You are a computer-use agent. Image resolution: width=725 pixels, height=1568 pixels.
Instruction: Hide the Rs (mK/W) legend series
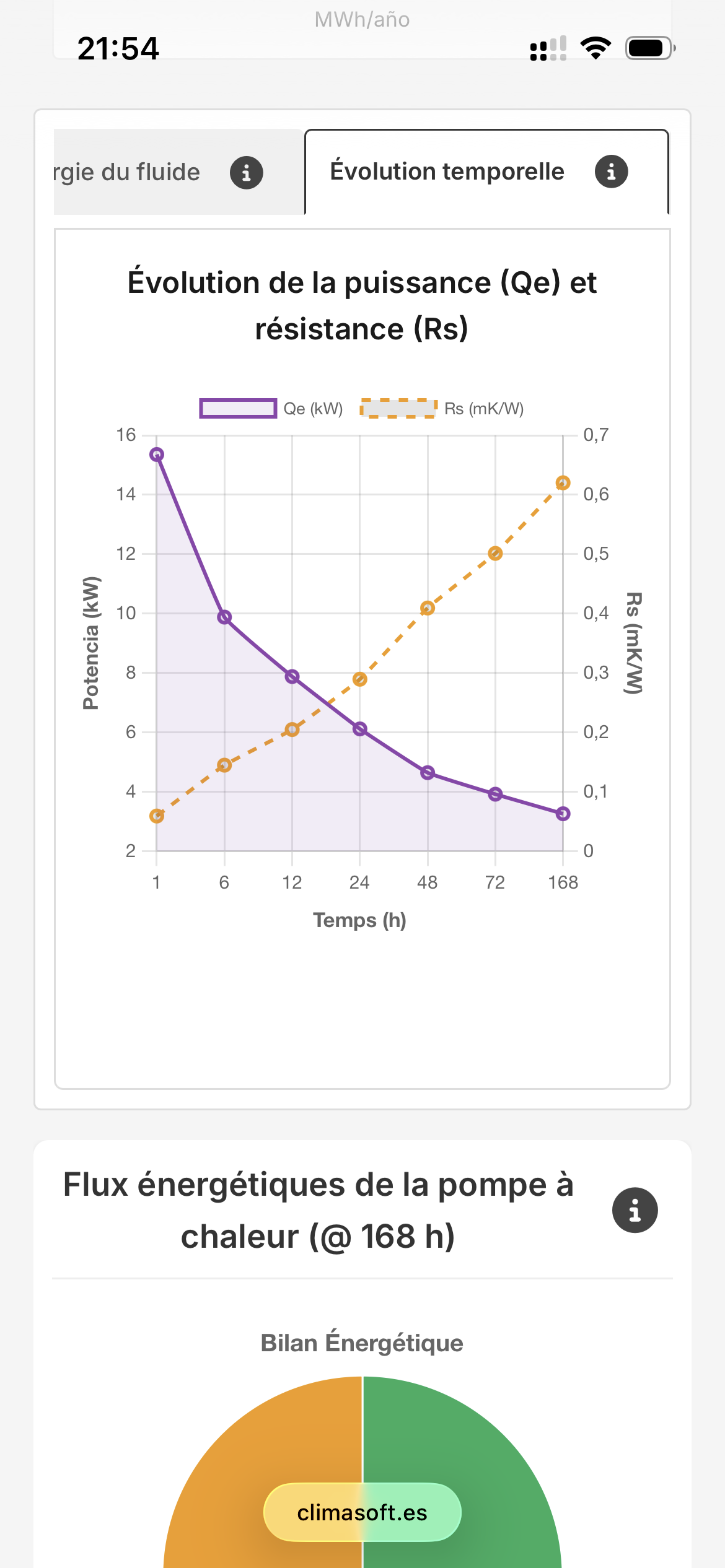[442, 409]
